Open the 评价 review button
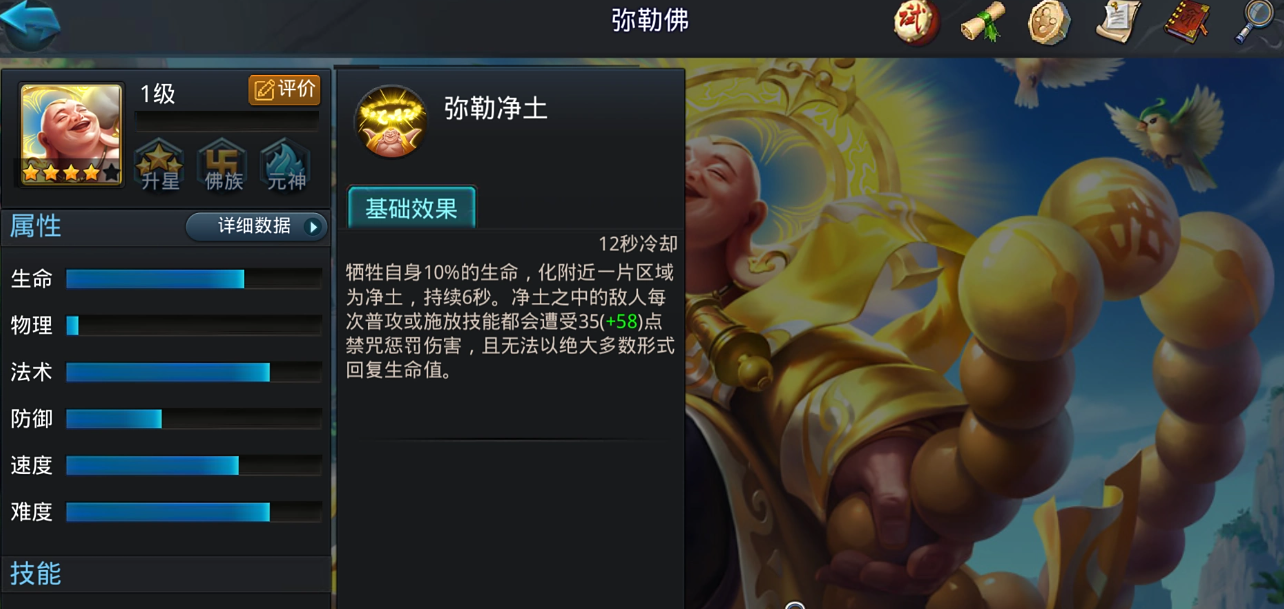1284x609 pixels. [285, 90]
